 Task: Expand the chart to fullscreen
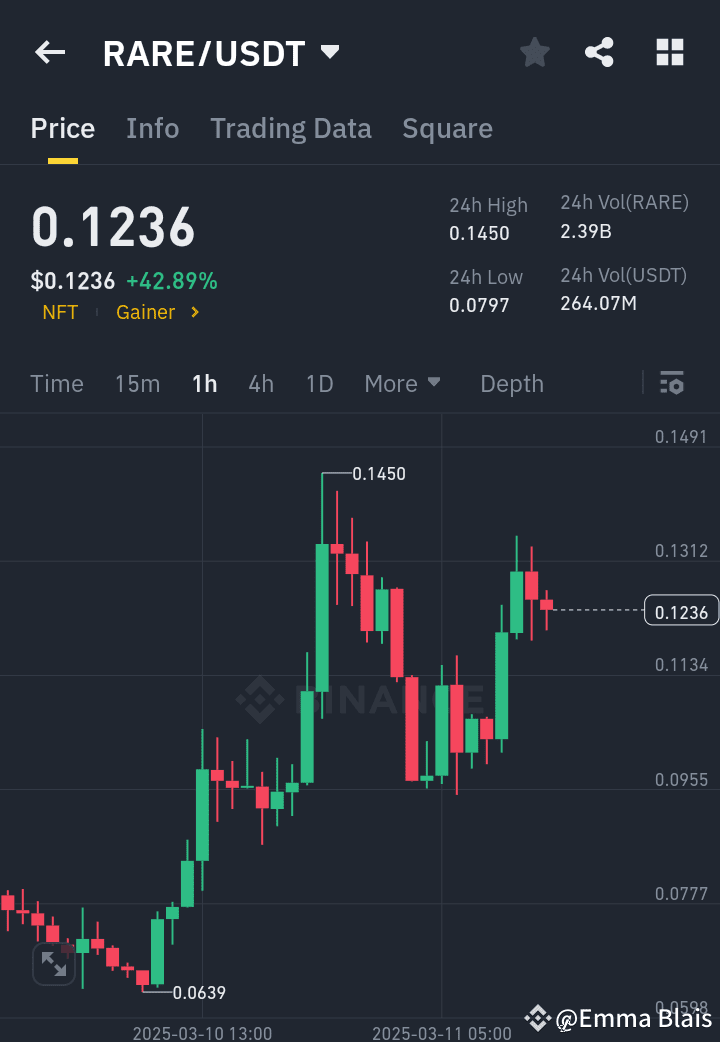[54, 964]
